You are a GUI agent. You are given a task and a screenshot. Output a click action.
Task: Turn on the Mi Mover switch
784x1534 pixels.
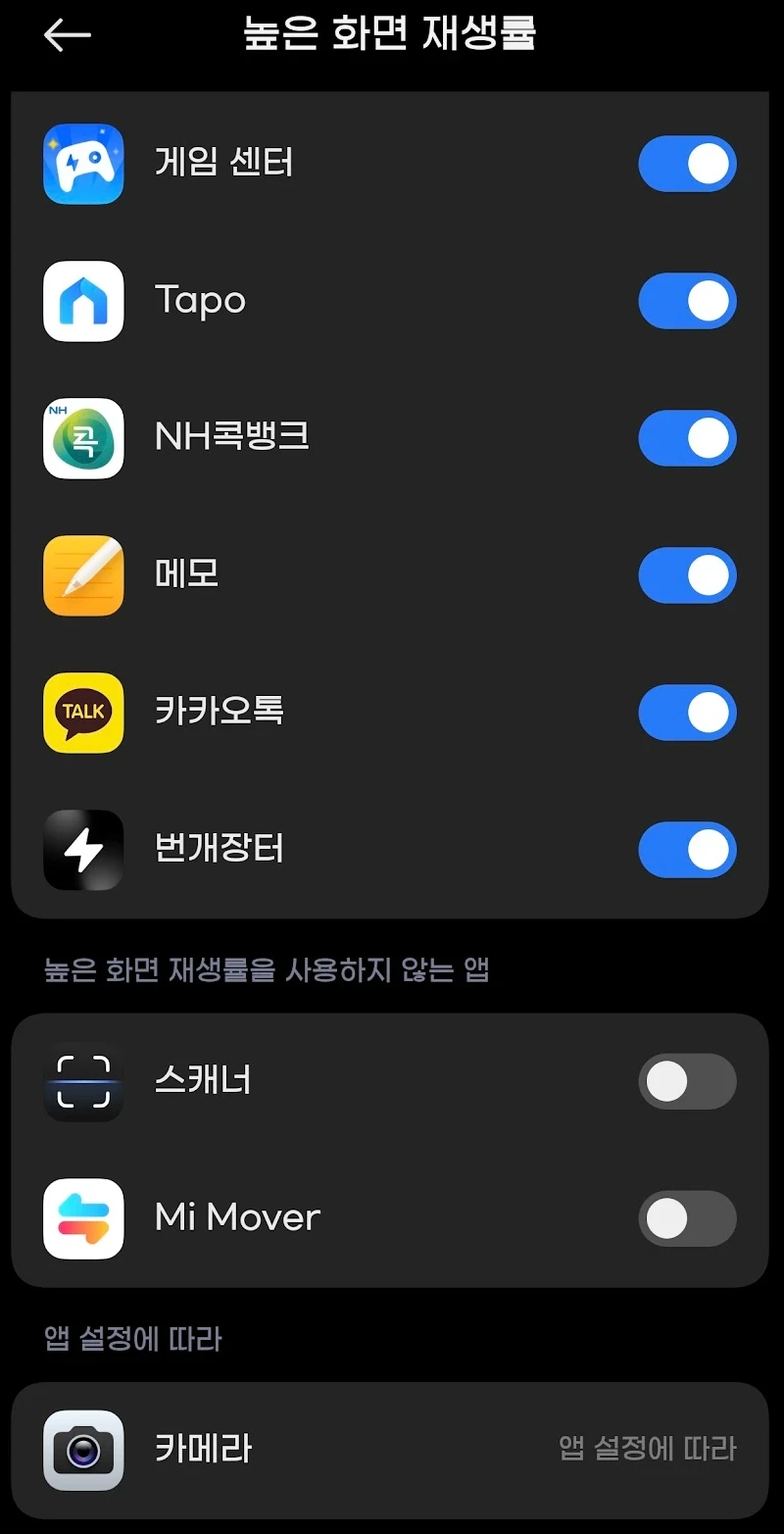[x=687, y=1219]
